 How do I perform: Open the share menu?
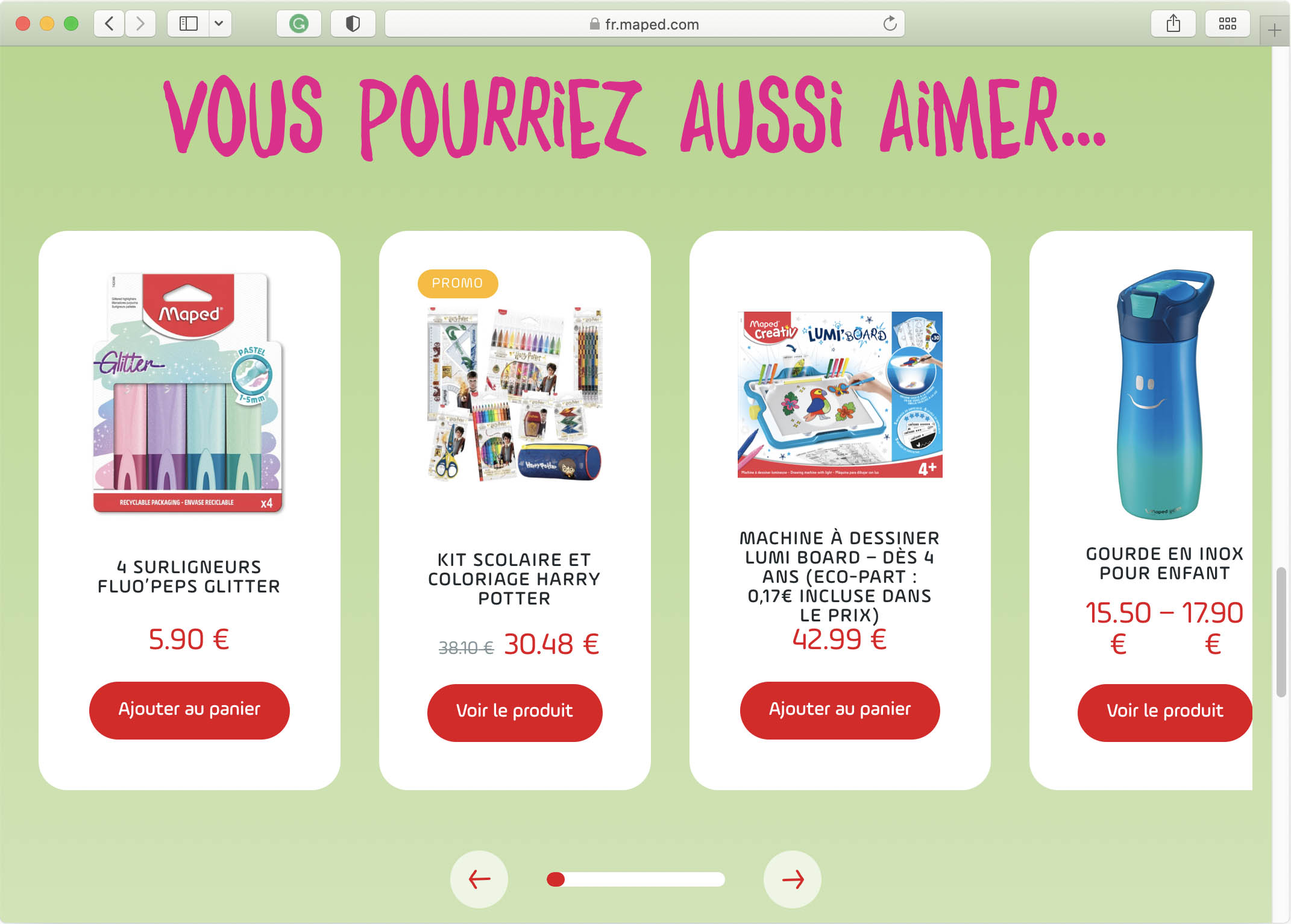[x=1172, y=24]
